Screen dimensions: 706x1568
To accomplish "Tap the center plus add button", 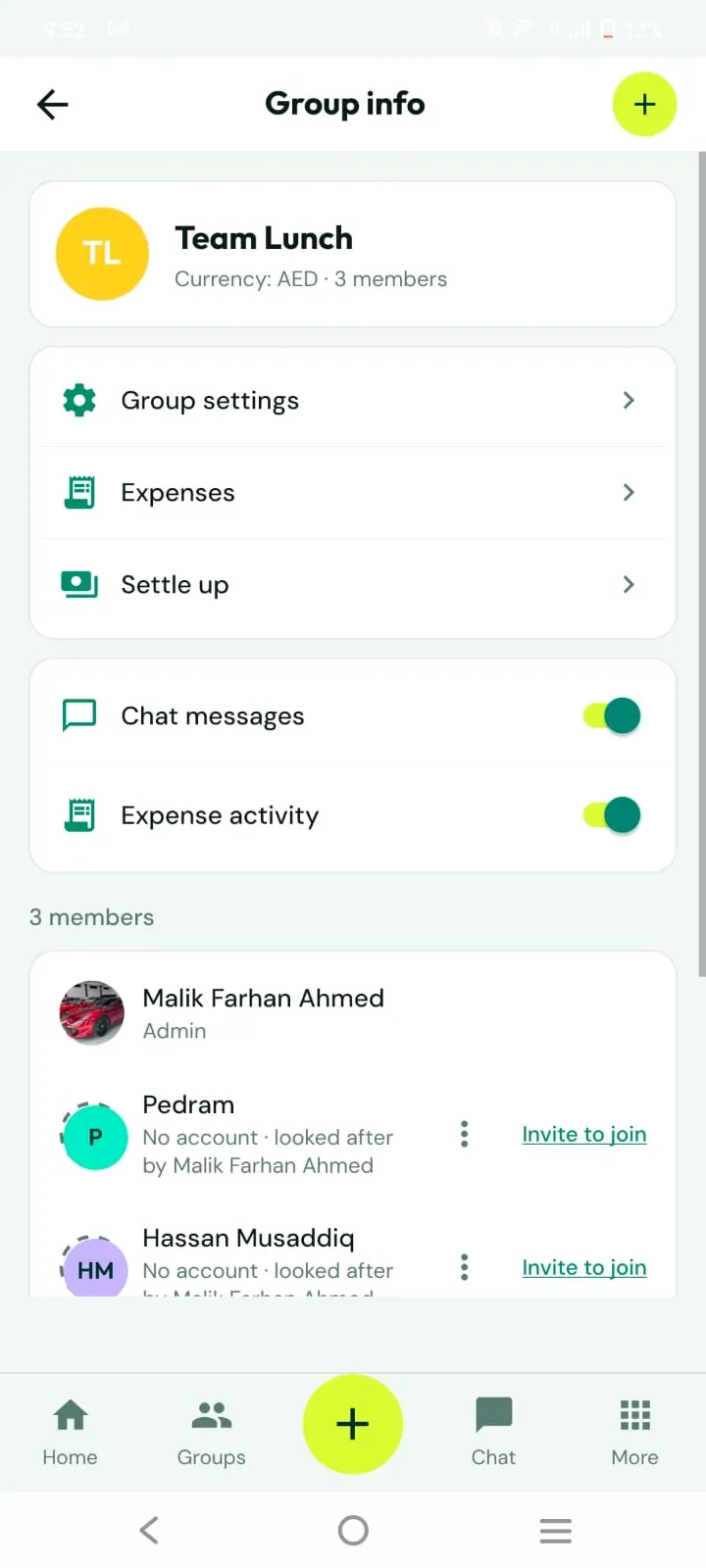I will pos(353,1424).
